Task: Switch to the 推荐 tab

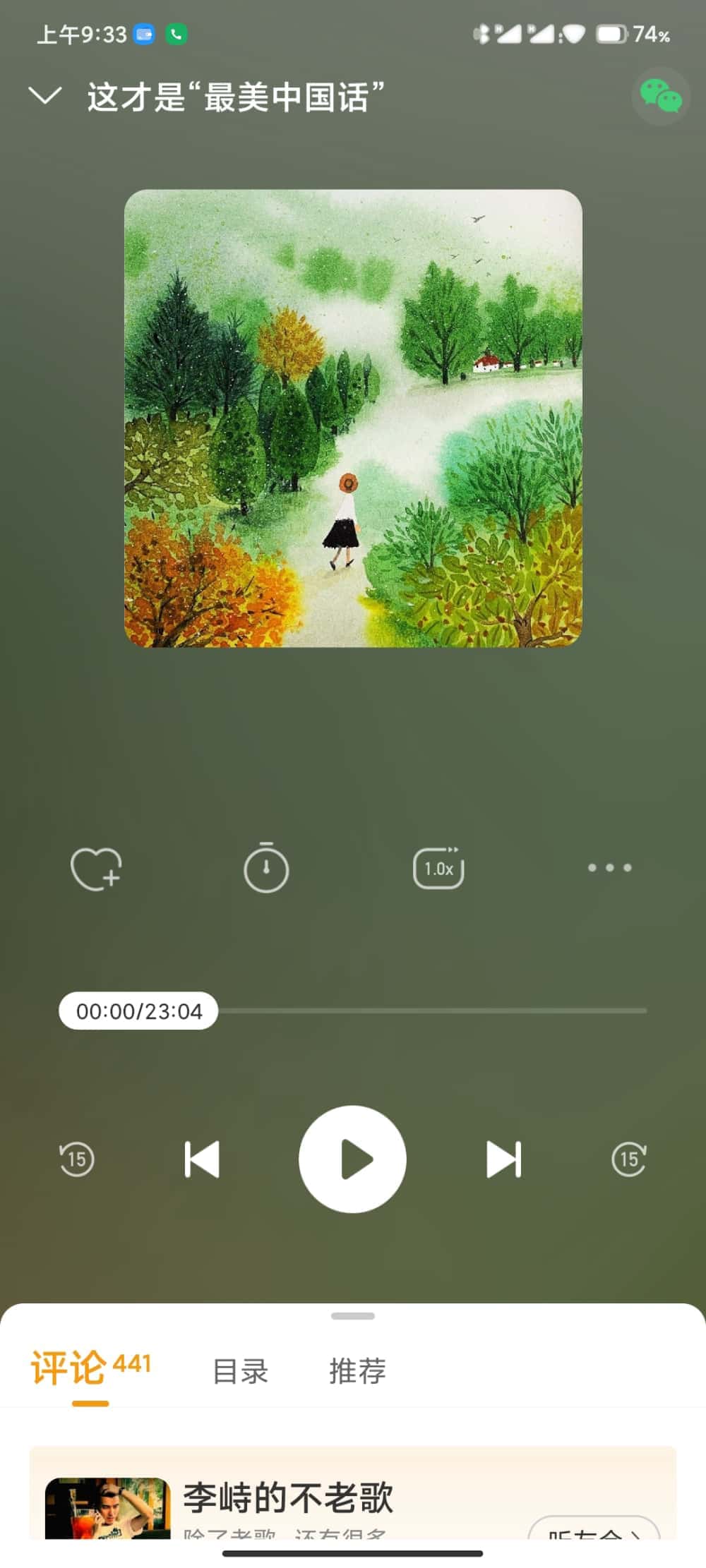Action: 357,1370
